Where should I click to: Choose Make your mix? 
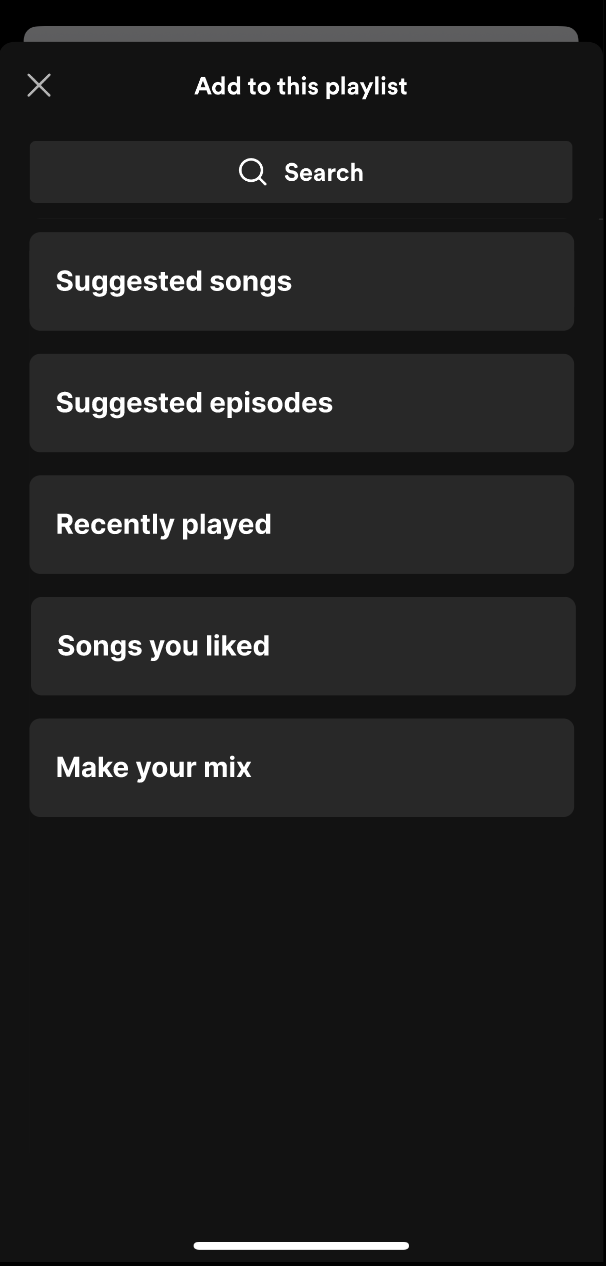[301, 768]
